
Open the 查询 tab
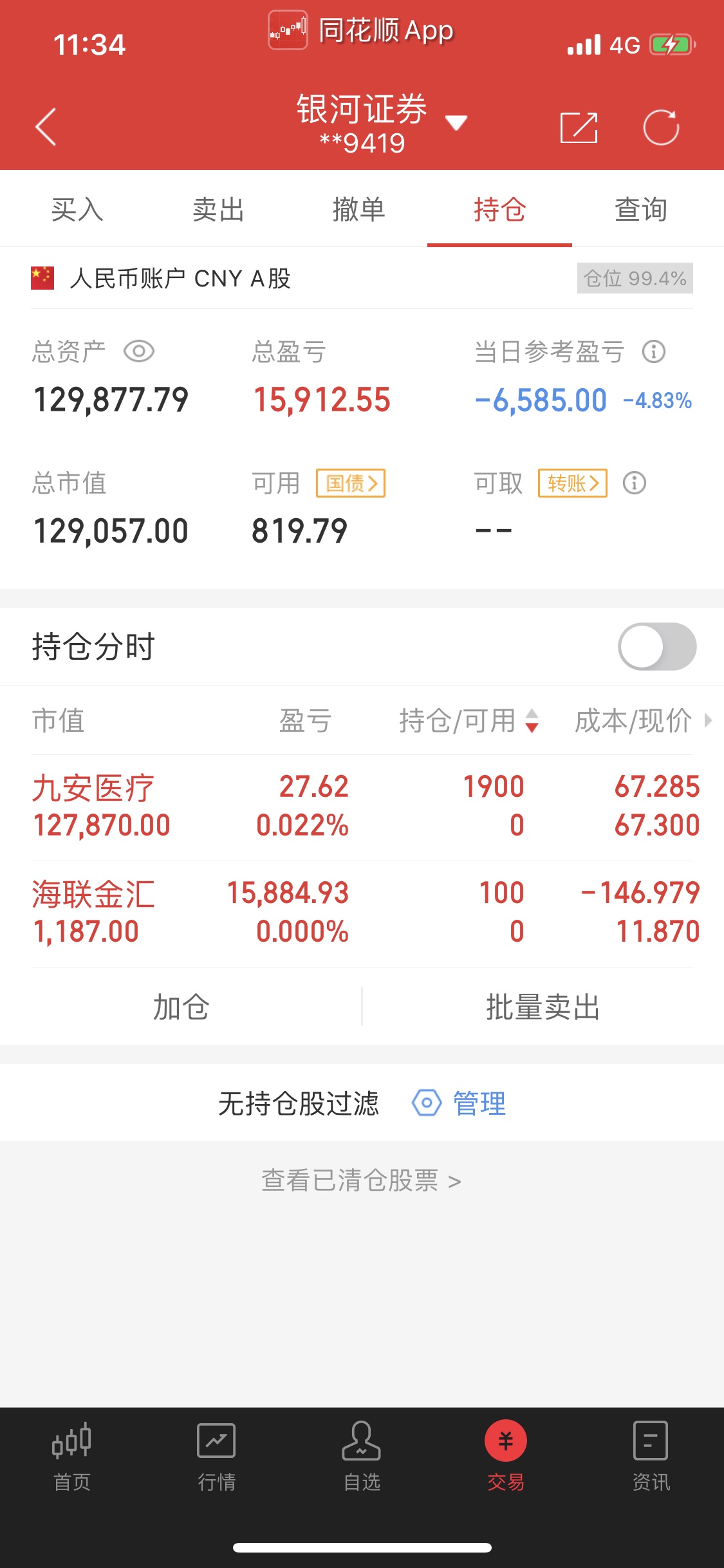(641, 210)
